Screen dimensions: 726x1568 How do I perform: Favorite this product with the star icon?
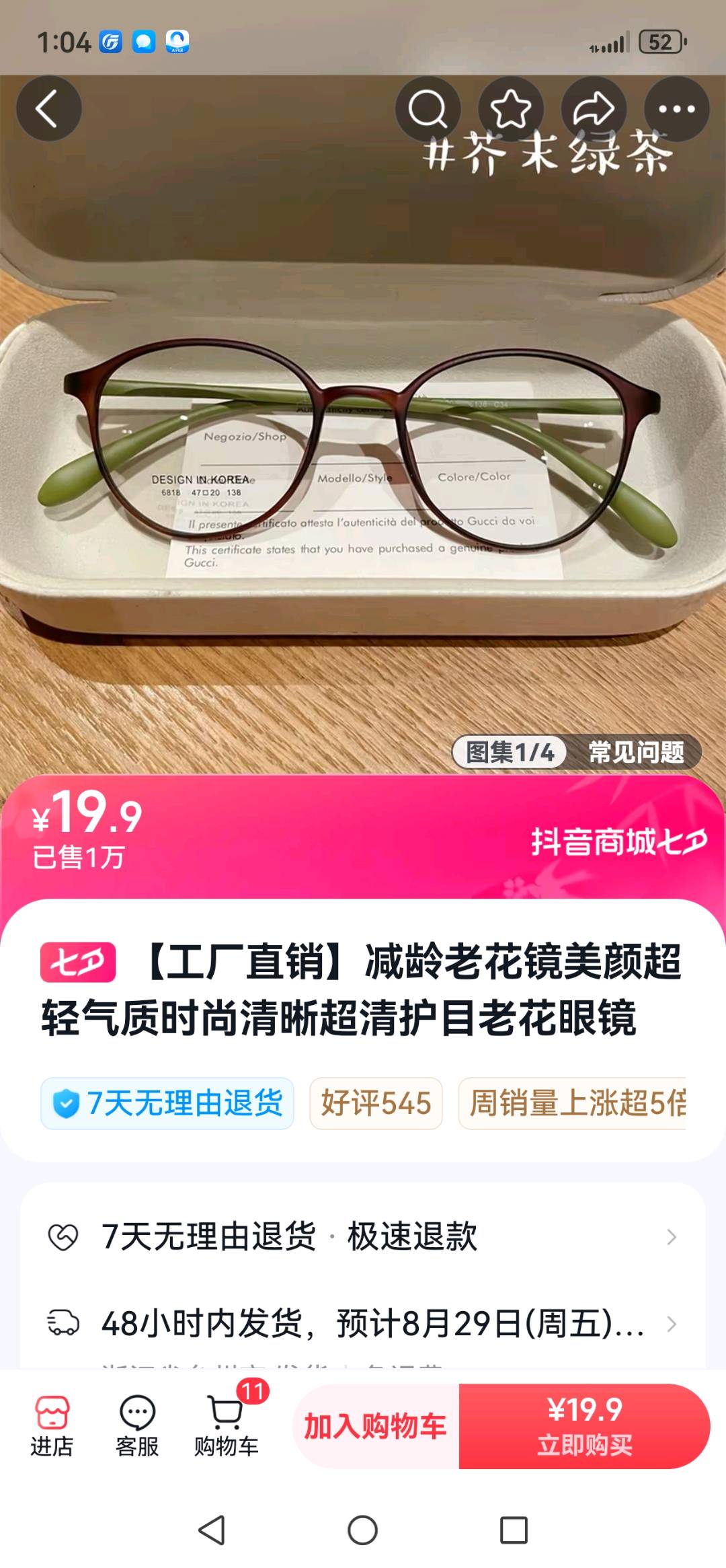(x=510, y=109)
